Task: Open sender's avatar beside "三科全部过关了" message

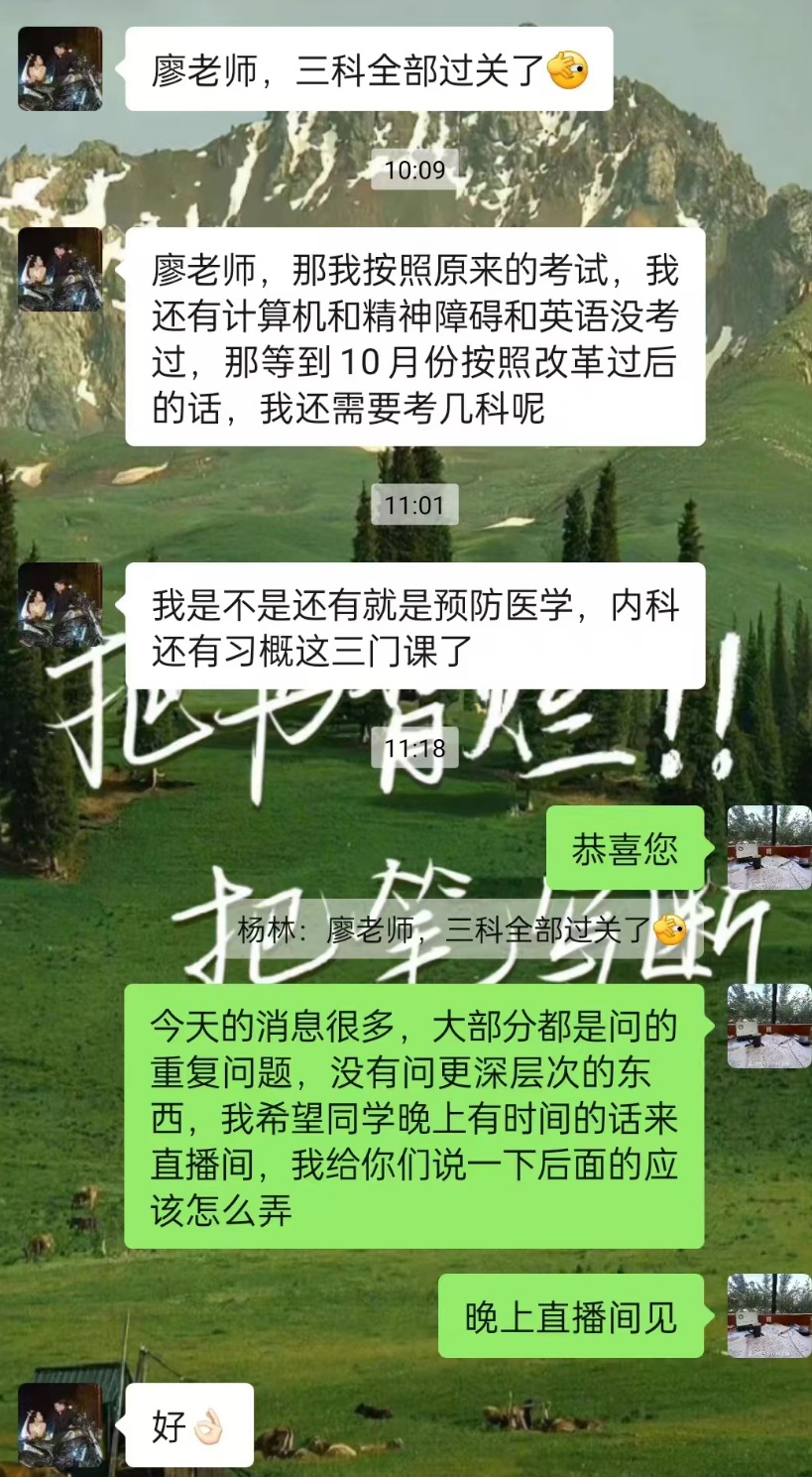Action: (x=60, y=68)
